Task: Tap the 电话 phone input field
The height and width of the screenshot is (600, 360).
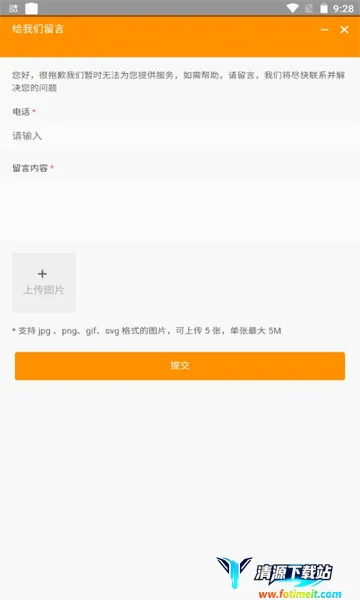Action: tap(180, 135)
